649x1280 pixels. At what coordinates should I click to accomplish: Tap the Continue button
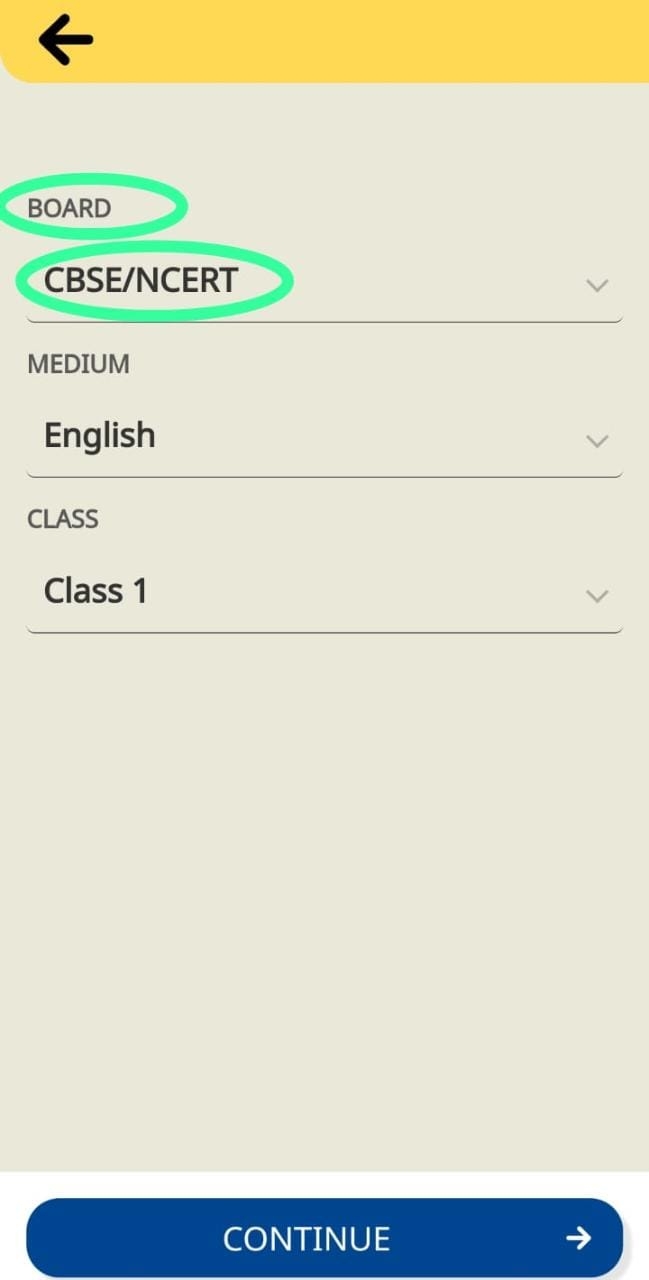click(x=324, y=1238)
